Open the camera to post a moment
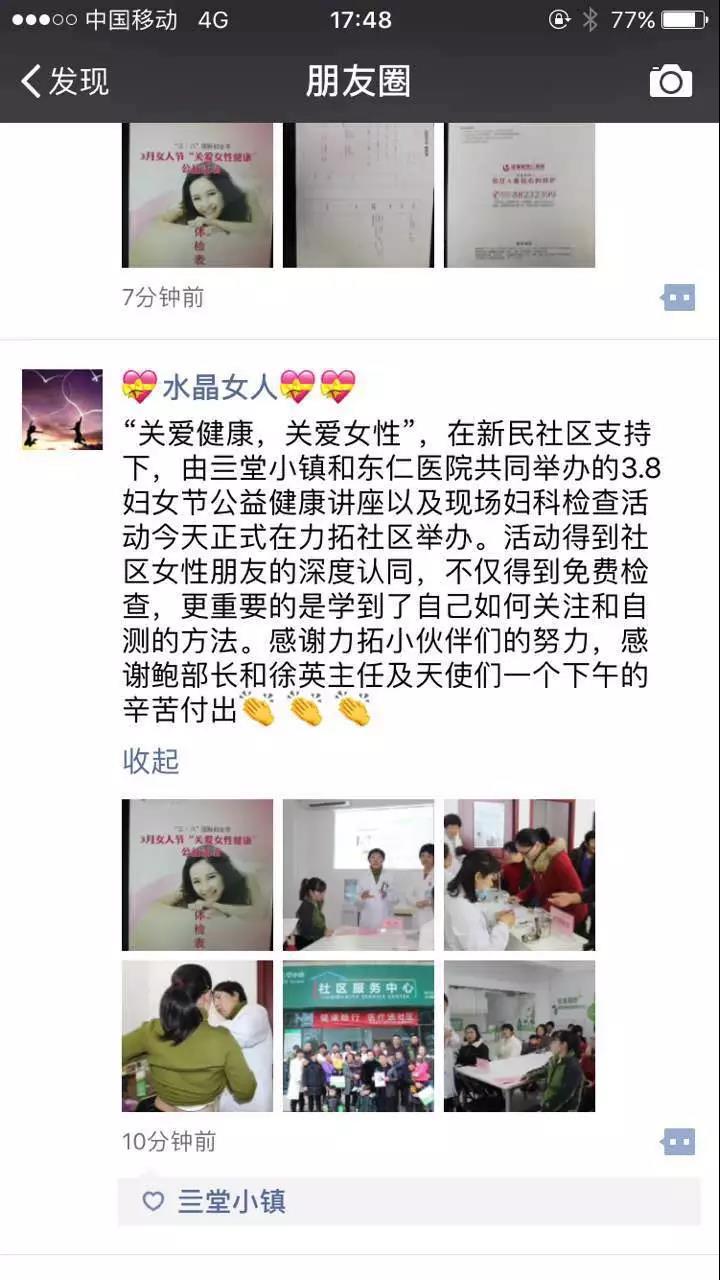This screenshot has width=720, height=1280. tap(670, 81)
